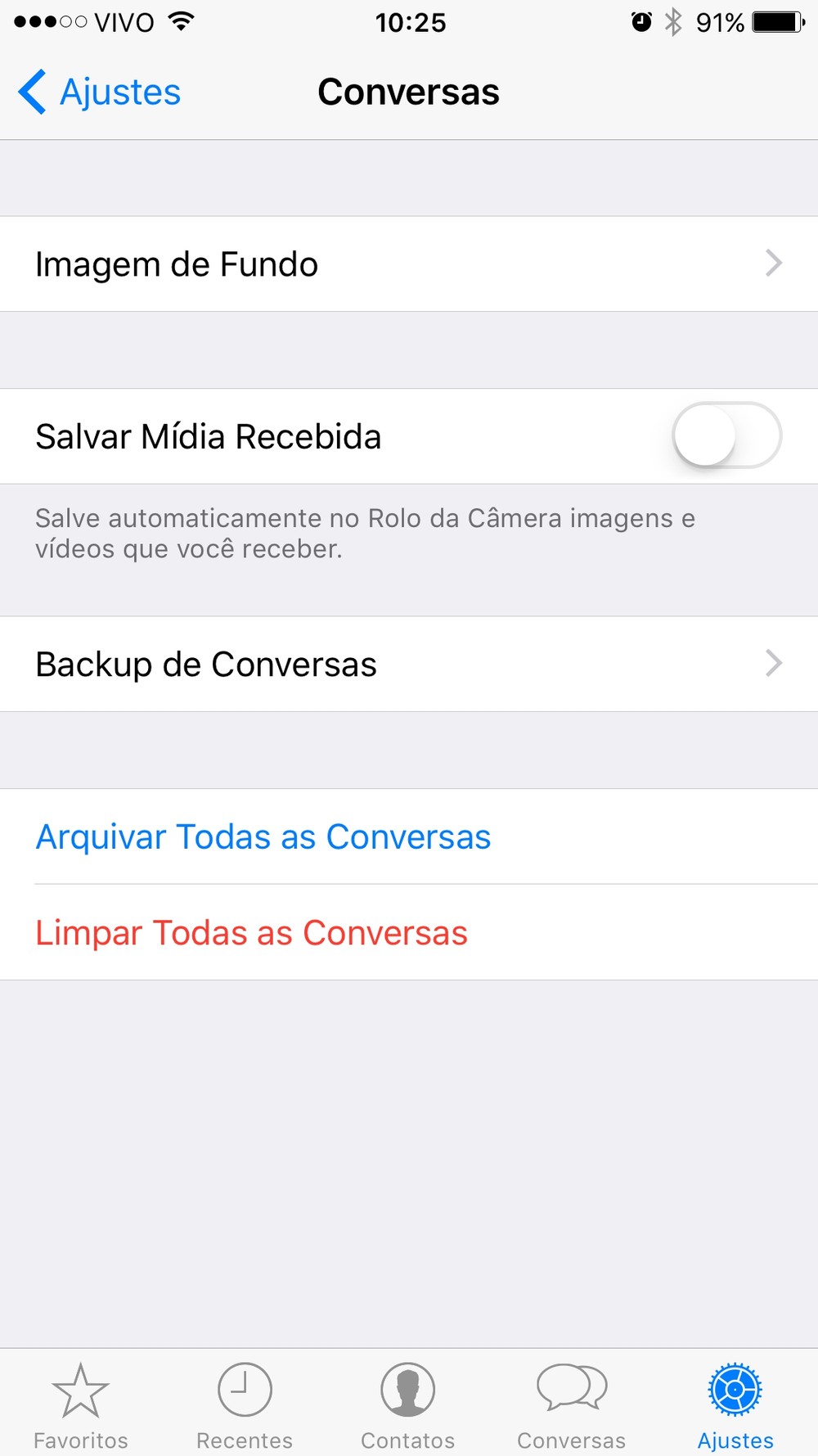Screen dimensions: 818x1456
Task: Switch to the Favoritos tab
Action: pos(81,1404)
